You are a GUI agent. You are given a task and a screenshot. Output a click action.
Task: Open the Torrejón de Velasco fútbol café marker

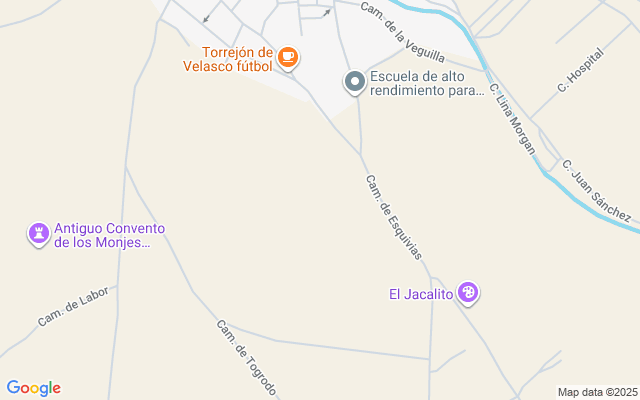[x=288, y=58]
